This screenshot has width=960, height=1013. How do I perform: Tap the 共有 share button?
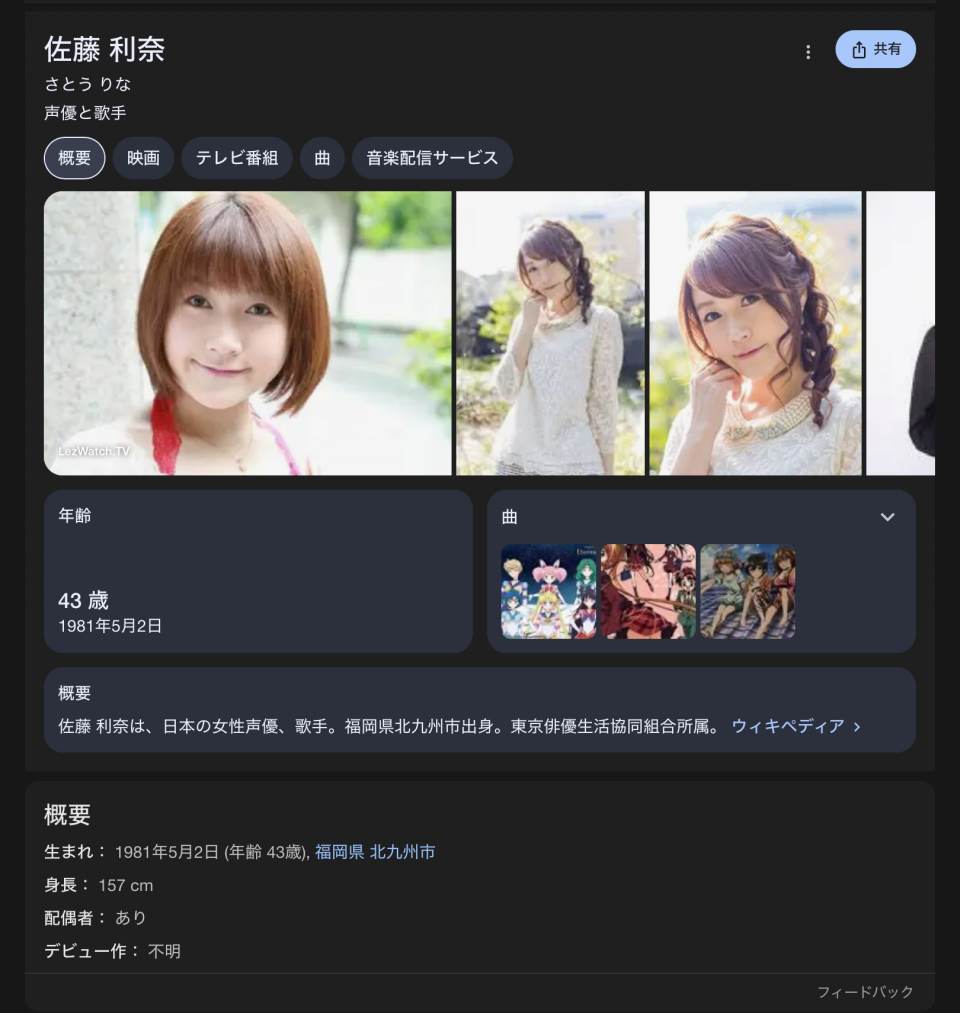pyautogui.click(x=875, y=49)
